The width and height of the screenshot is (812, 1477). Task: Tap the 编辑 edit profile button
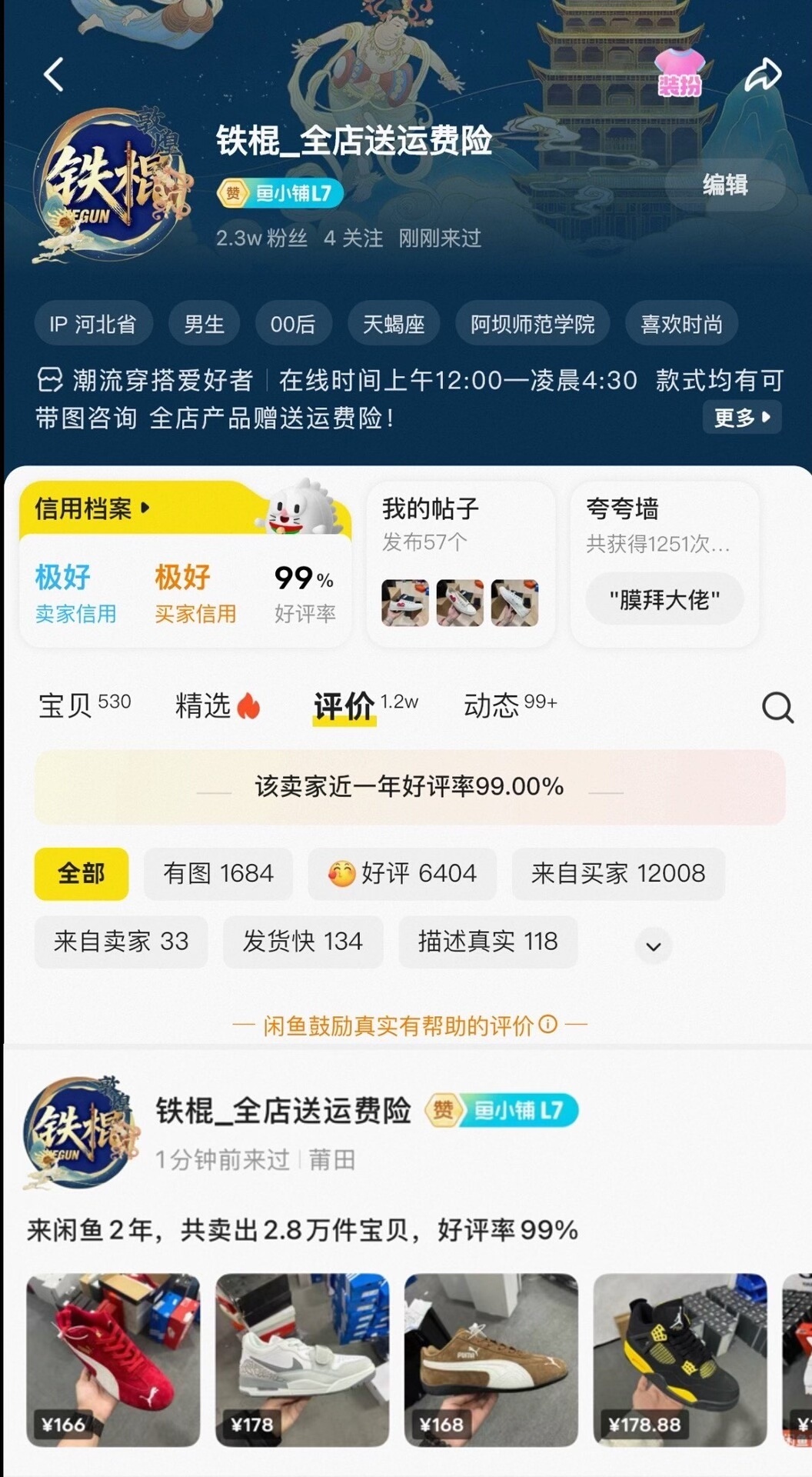[724, 185]
